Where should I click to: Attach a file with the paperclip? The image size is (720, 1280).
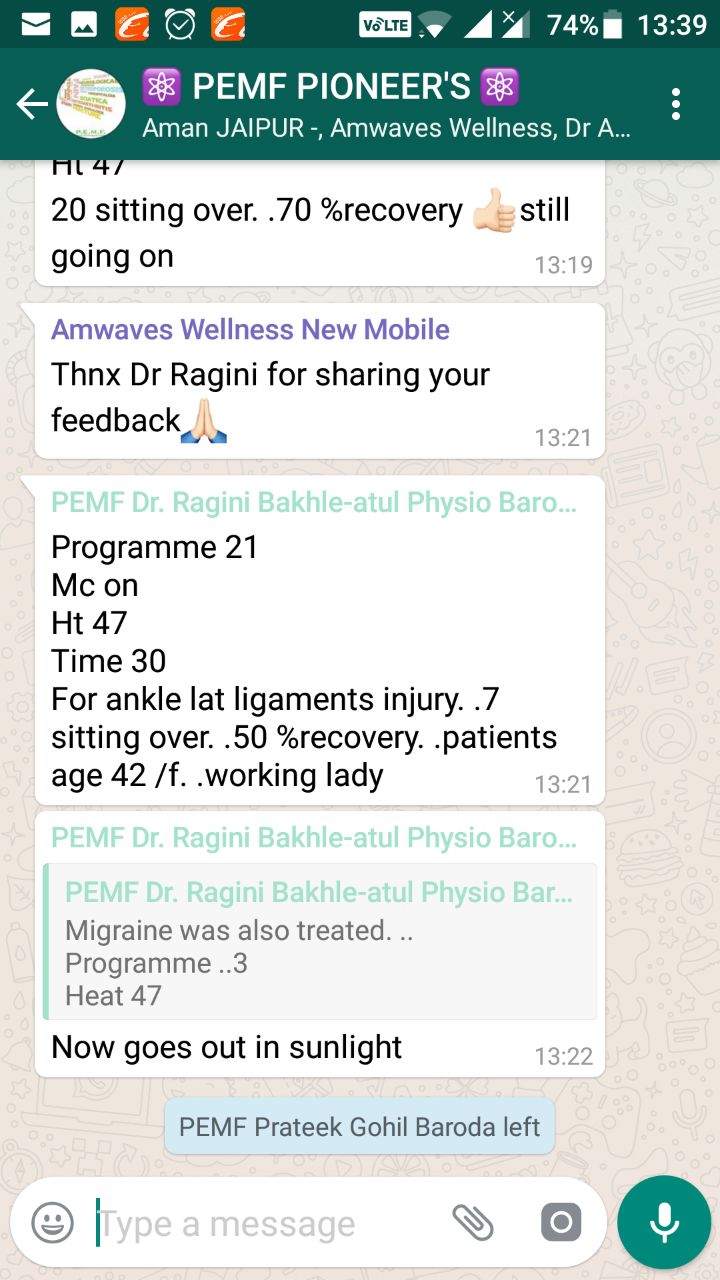coord(473,1222)
